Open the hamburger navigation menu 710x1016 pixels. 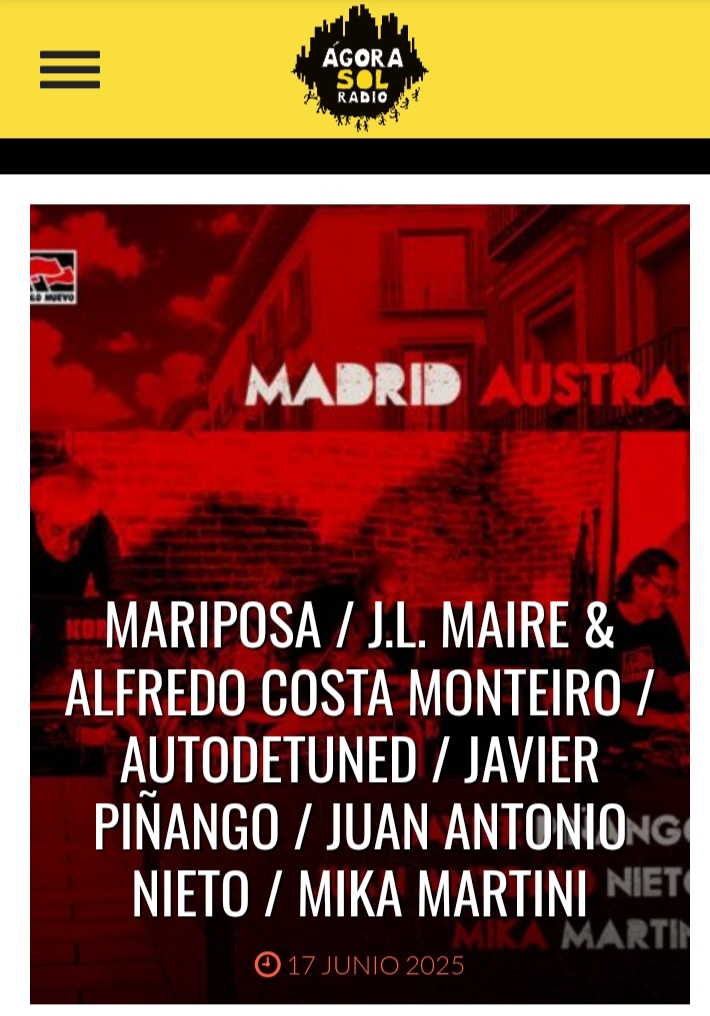click(69, 69)
